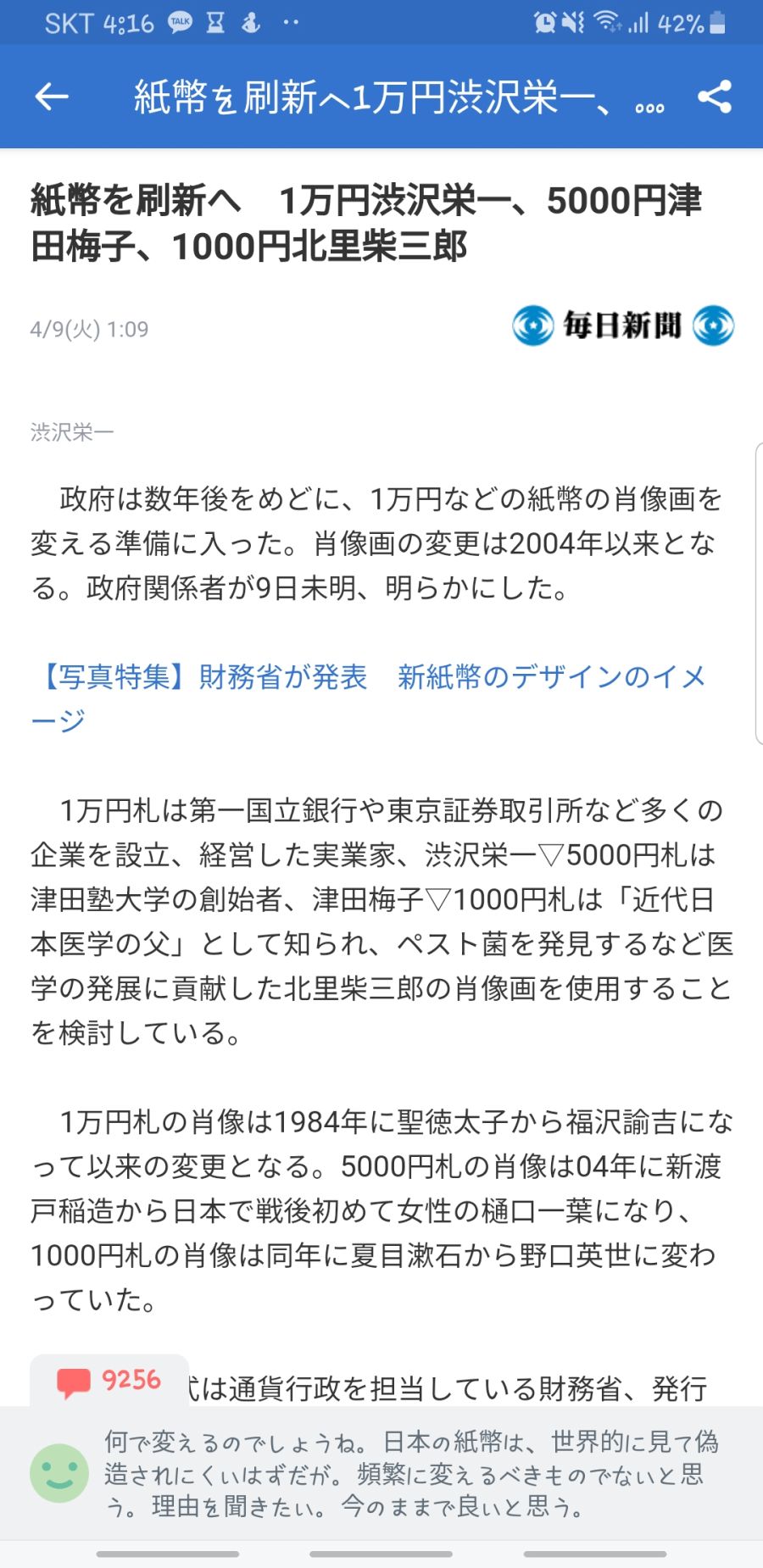Viewport: 763px width, 1568px height.
Task: Tap the back arrow in the title bar
Action: [53, 96]
